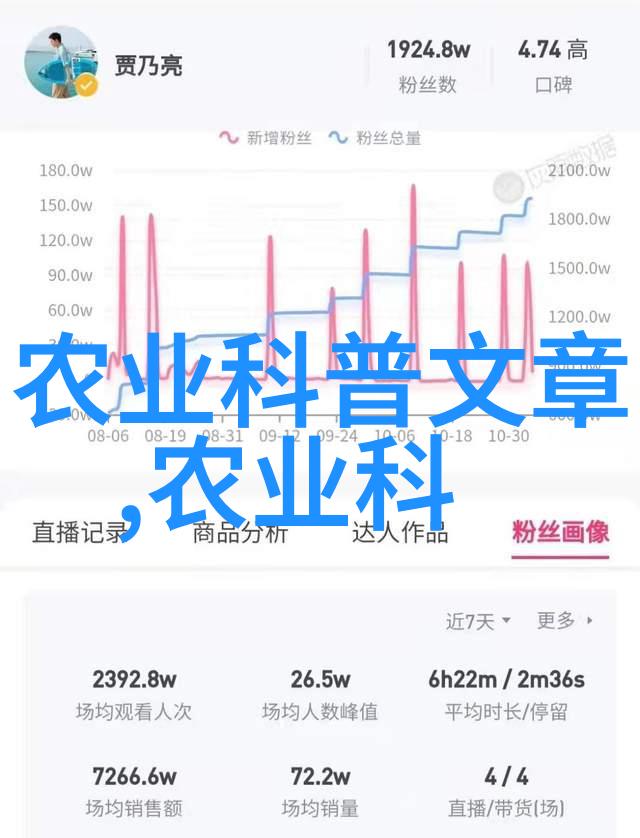This screenshot has height=838, width=640.
Task: Expand the 近7天 time range dropdown
Action: [478, 621]
